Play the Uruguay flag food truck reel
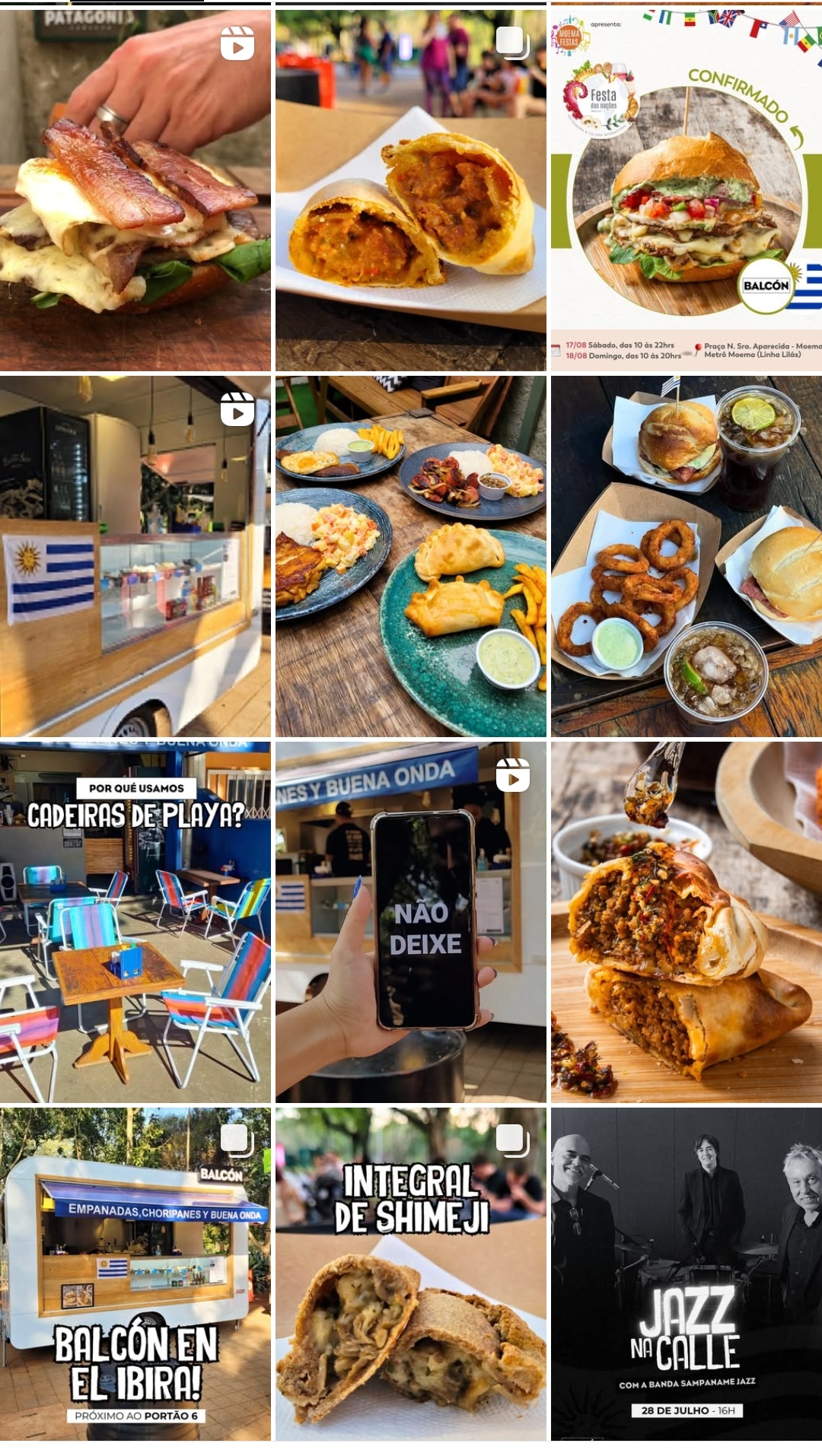822x1456 pixels. (135, 556)
